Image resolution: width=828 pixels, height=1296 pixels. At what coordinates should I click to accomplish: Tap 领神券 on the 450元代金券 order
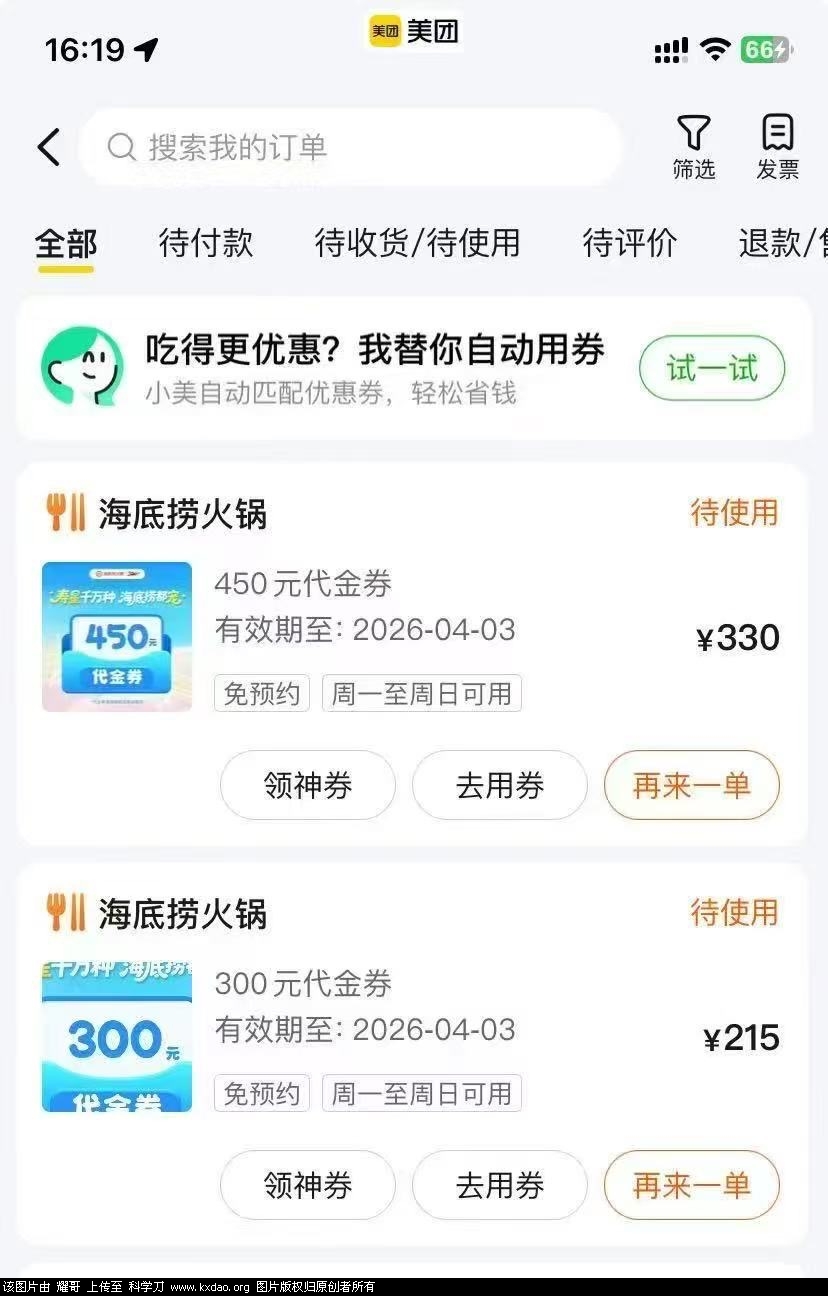coord(308,786)
